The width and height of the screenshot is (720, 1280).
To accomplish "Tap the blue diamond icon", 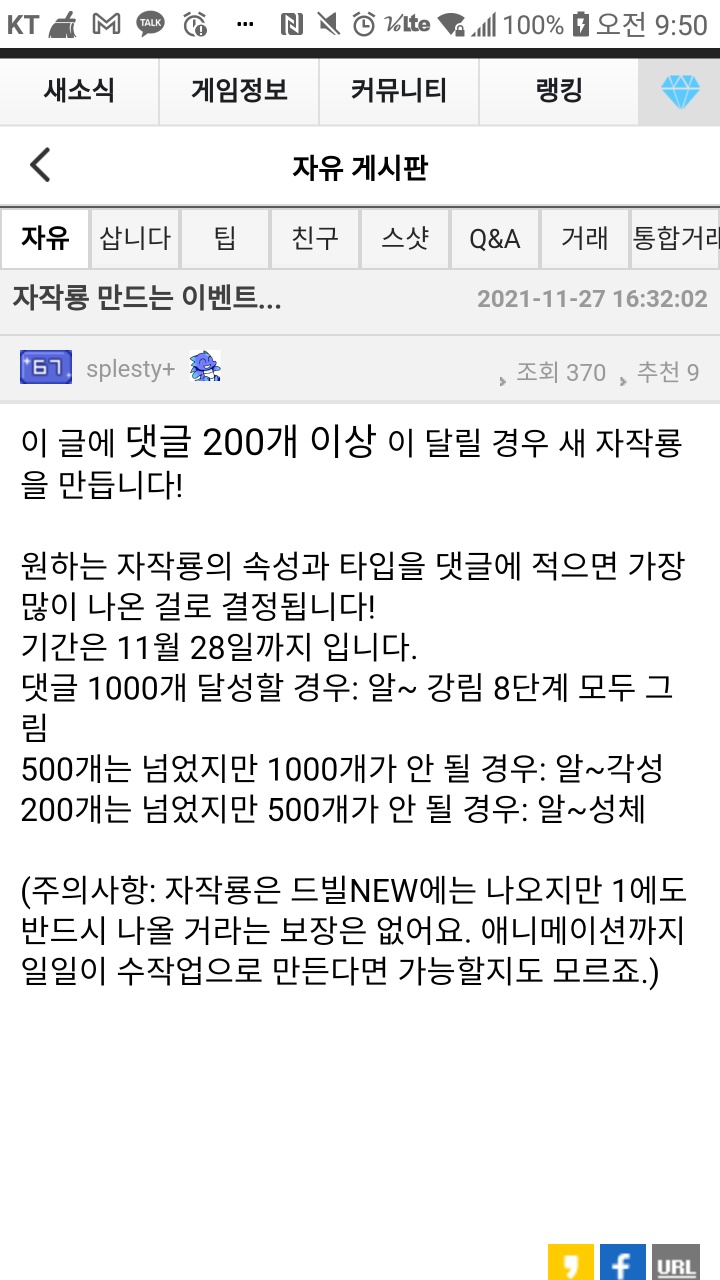I will pos(680,92).
